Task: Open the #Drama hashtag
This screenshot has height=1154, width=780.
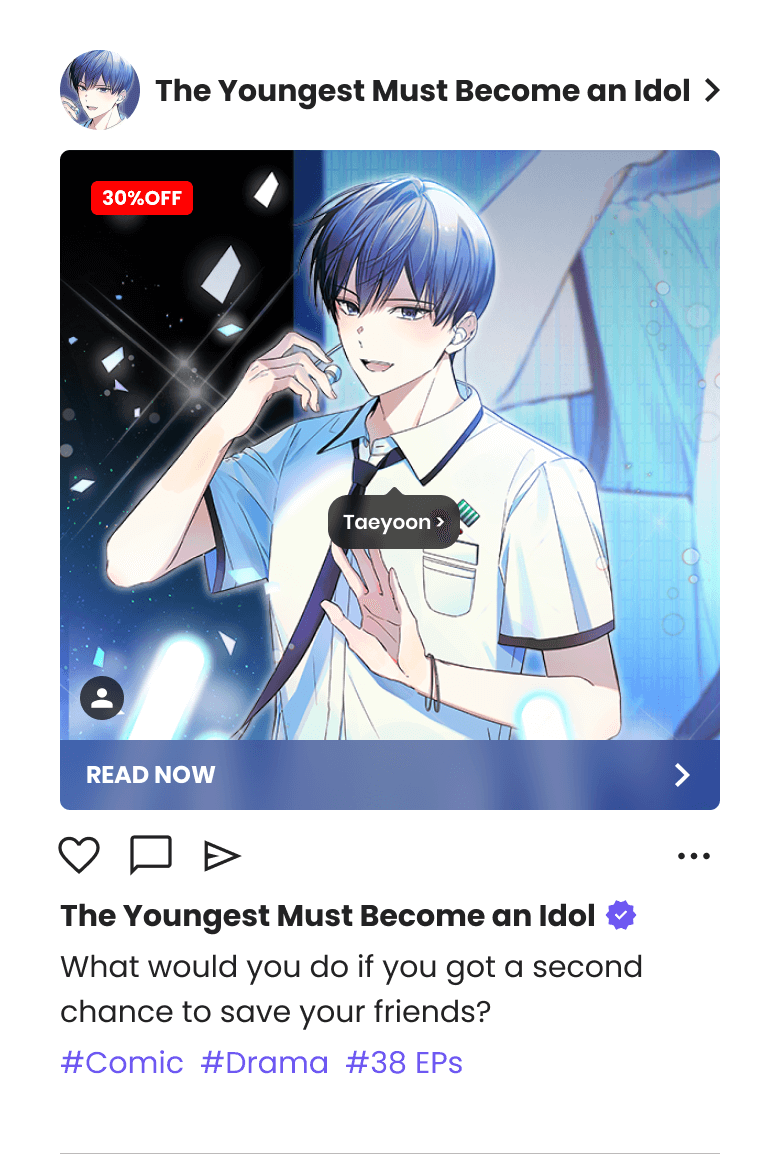Action: click(x=264, y=1063)
